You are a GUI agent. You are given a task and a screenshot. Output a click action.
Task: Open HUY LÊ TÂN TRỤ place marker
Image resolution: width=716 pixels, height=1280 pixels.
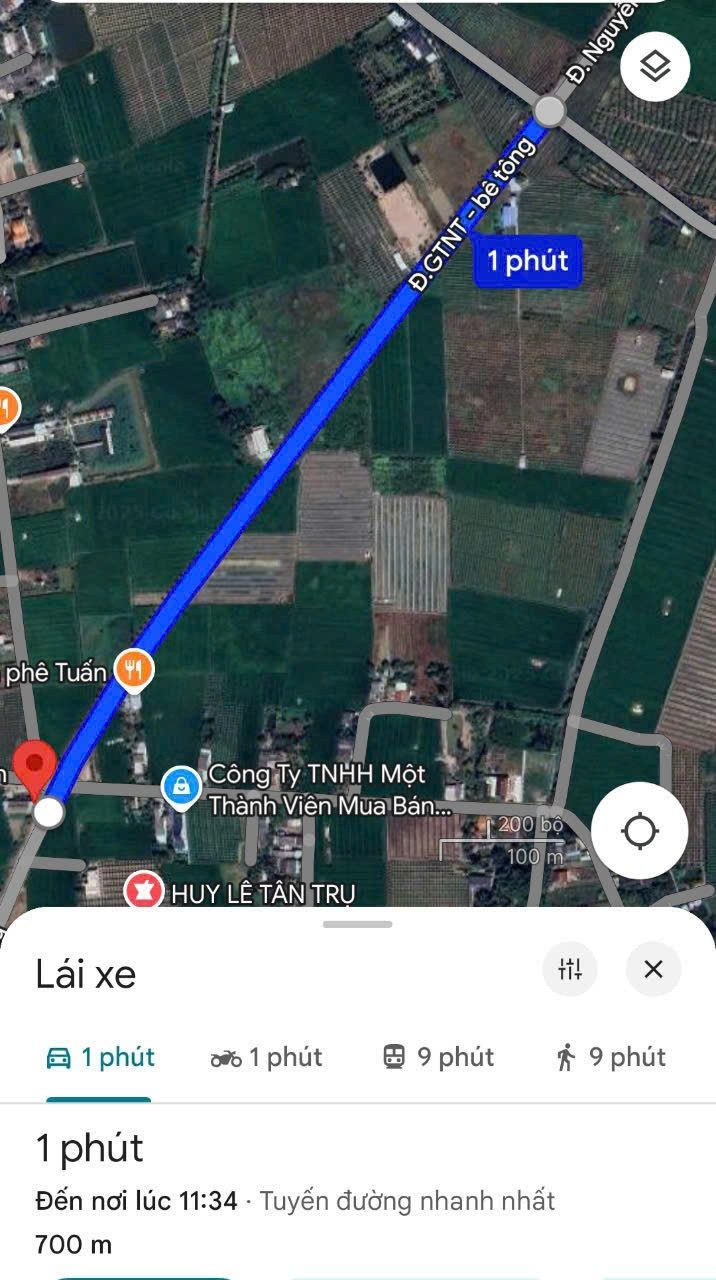coord(144,890)
